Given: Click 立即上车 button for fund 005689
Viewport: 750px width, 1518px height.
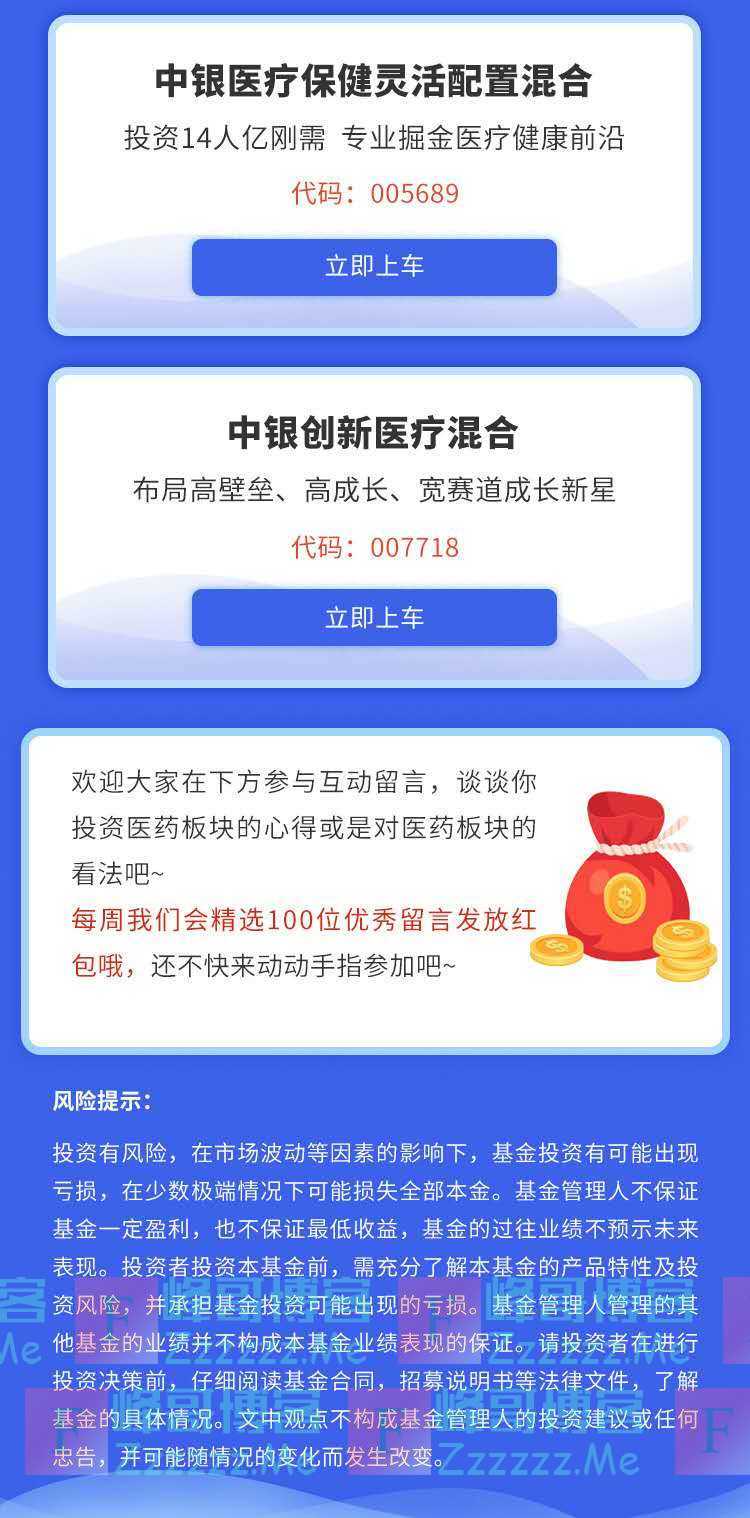Looking at the screenshot, I should pyautogui.click(x=375, y=267).
